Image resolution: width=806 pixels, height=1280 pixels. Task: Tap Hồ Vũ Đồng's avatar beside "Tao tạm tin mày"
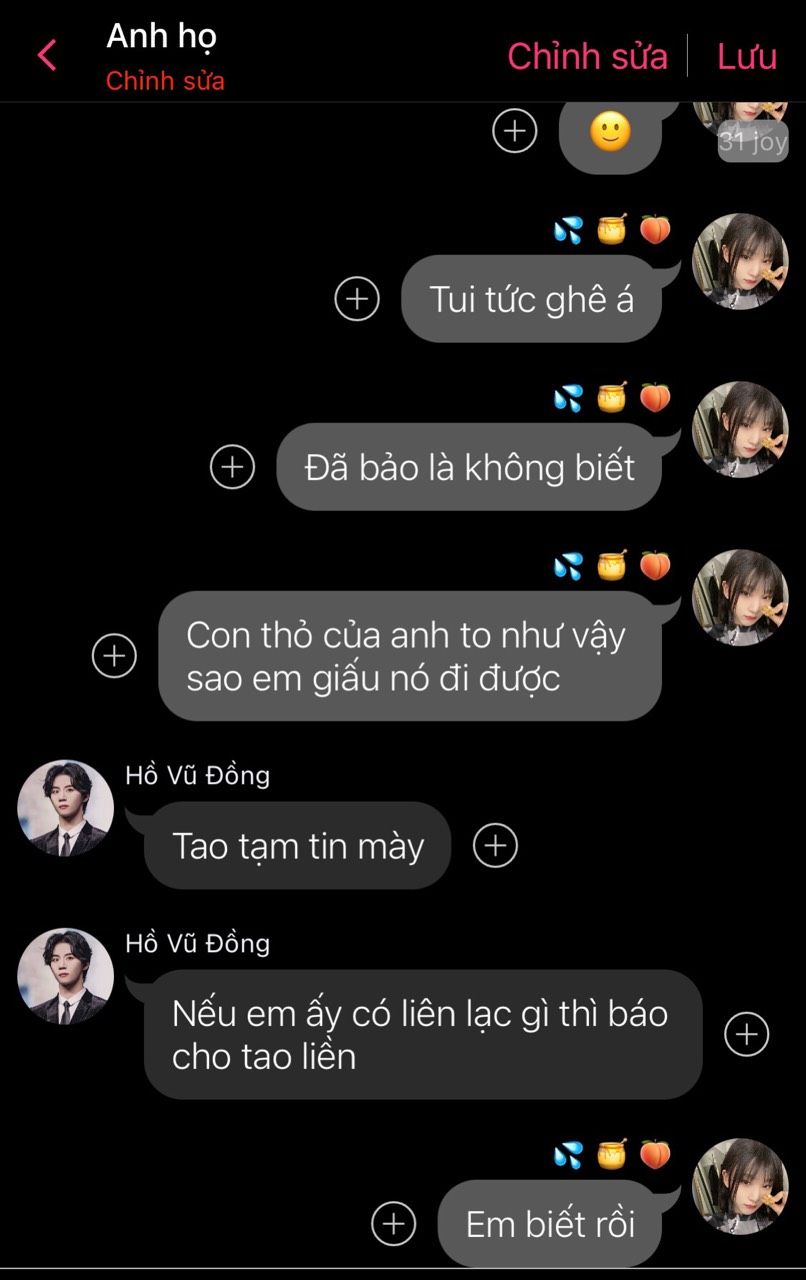[x=66, y=808]
